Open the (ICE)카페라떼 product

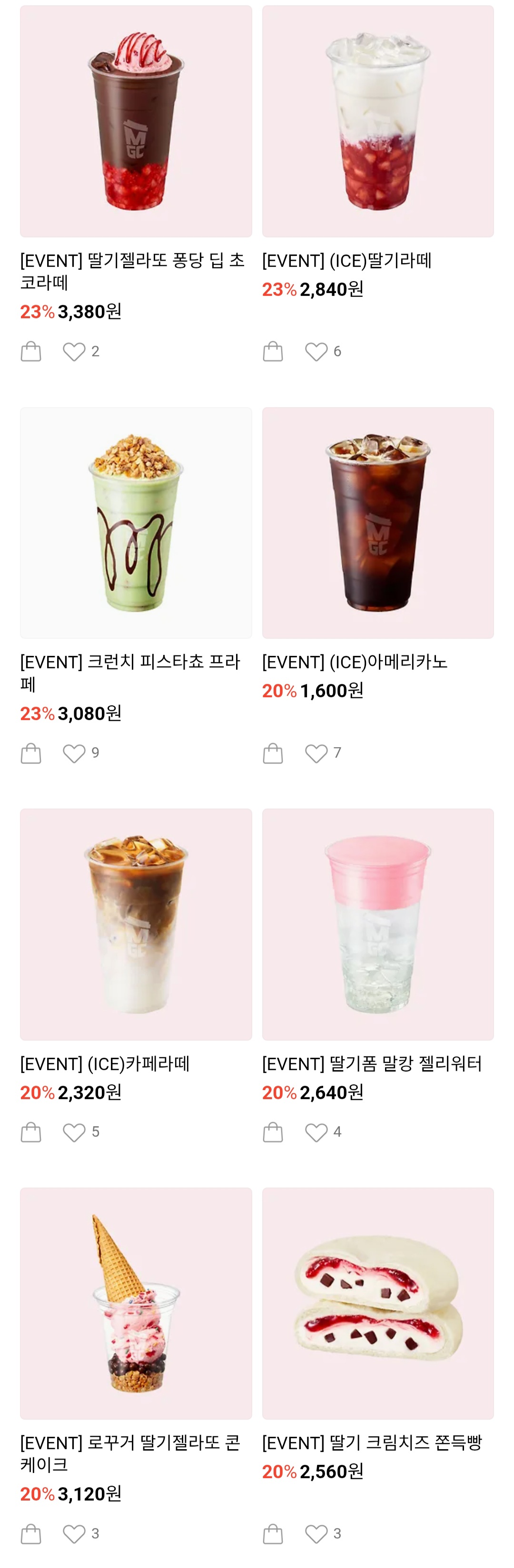135,924
